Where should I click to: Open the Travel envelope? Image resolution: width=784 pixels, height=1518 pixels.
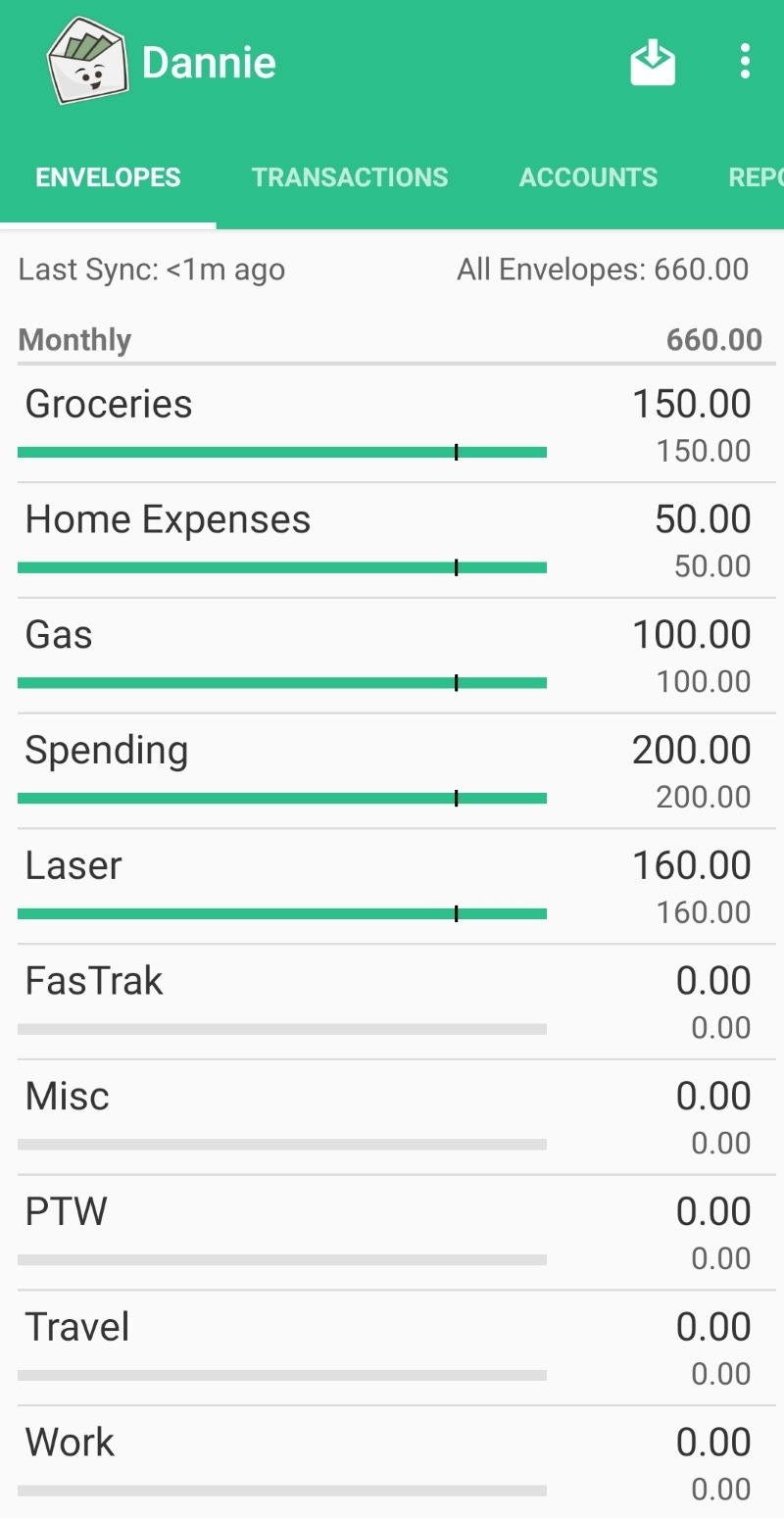click(x=392, y=1348)
